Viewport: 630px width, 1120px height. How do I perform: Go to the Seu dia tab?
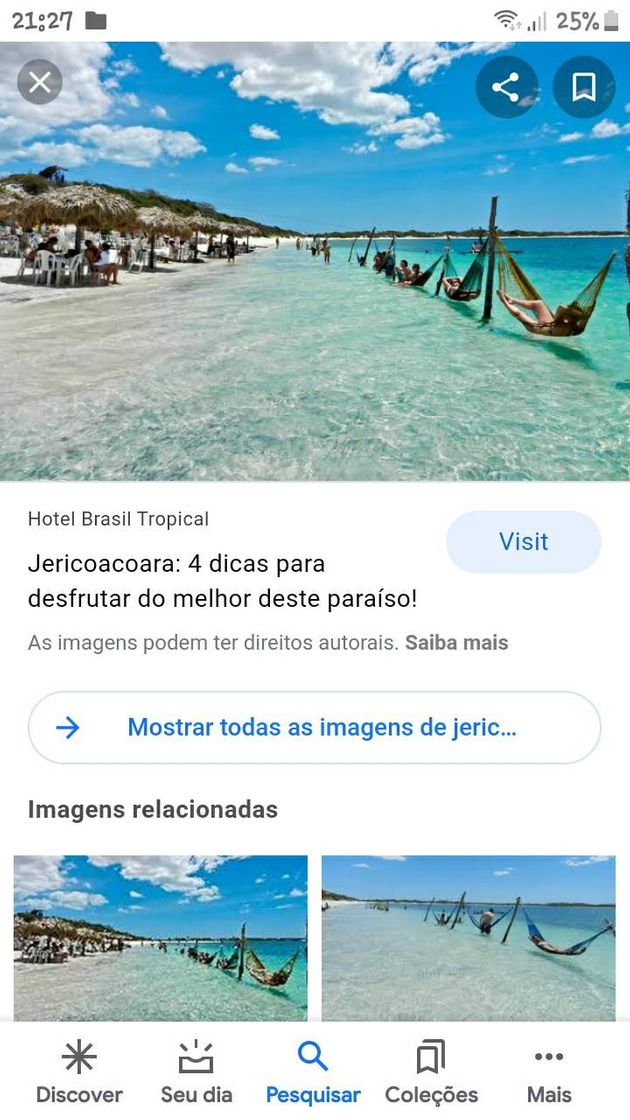(x=196, y=1072)
